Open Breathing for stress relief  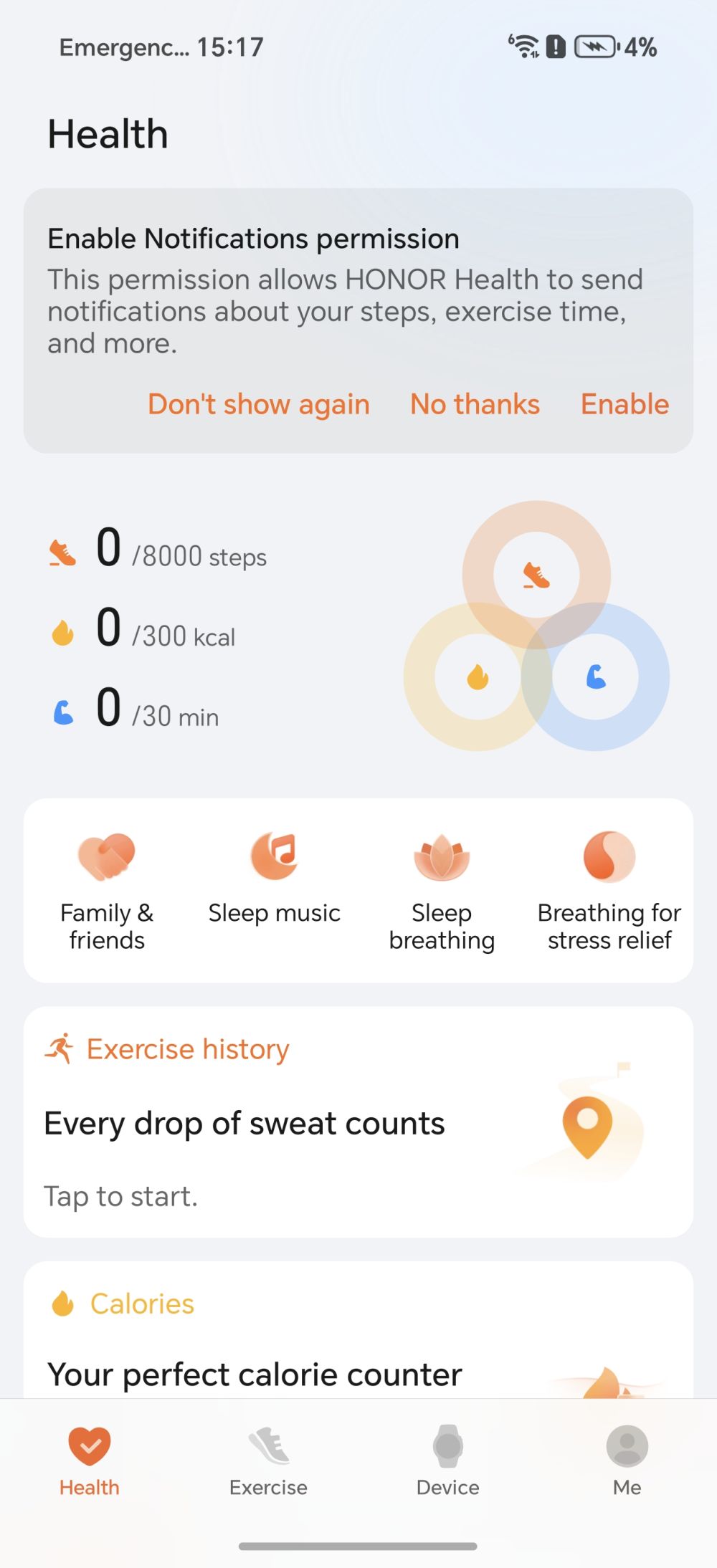pyautogui.click(x=609, y=891)
